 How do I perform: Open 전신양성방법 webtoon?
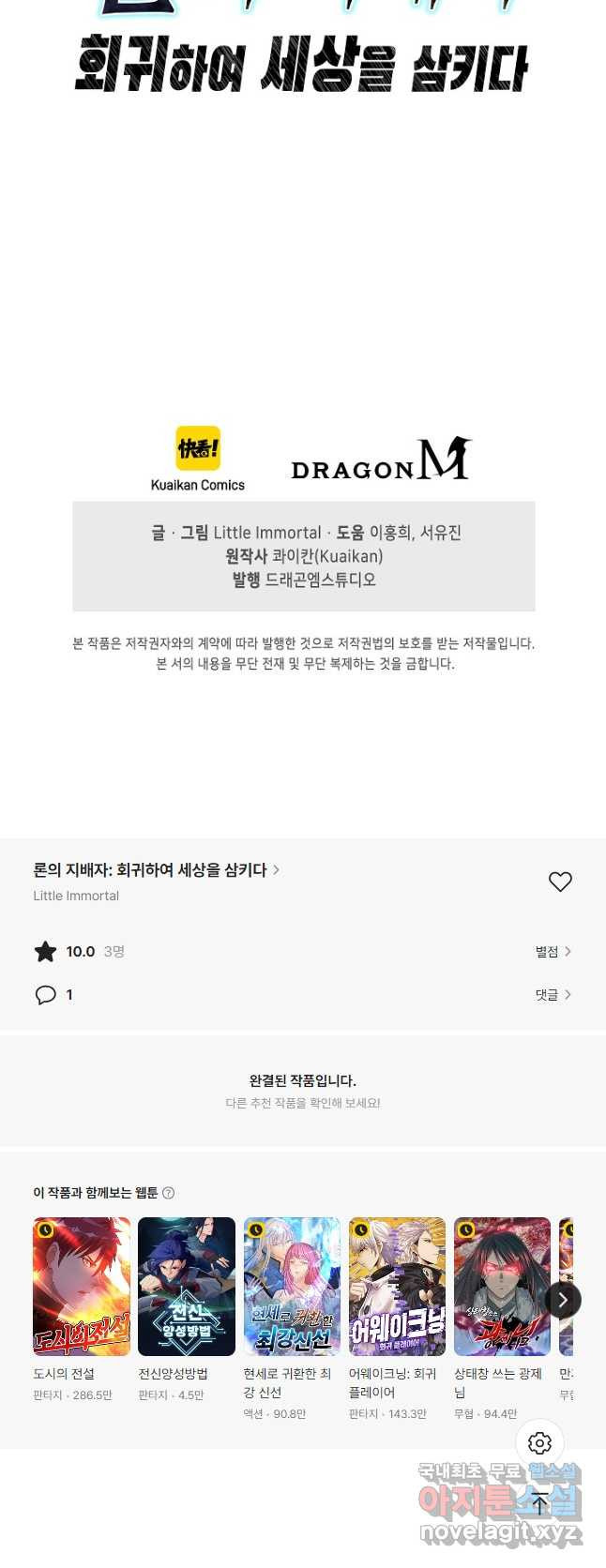pos(187,1287)
